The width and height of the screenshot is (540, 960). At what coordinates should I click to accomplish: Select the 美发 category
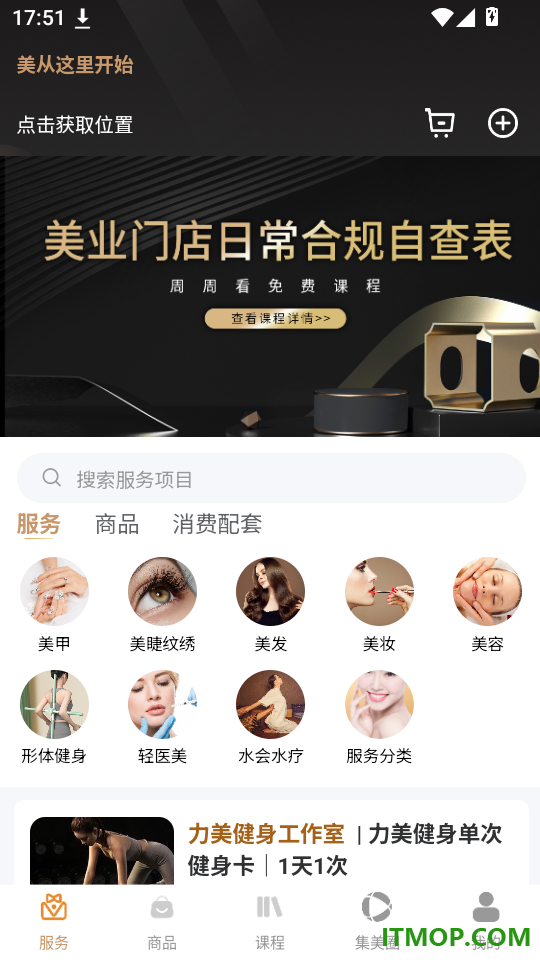[271, 604]
